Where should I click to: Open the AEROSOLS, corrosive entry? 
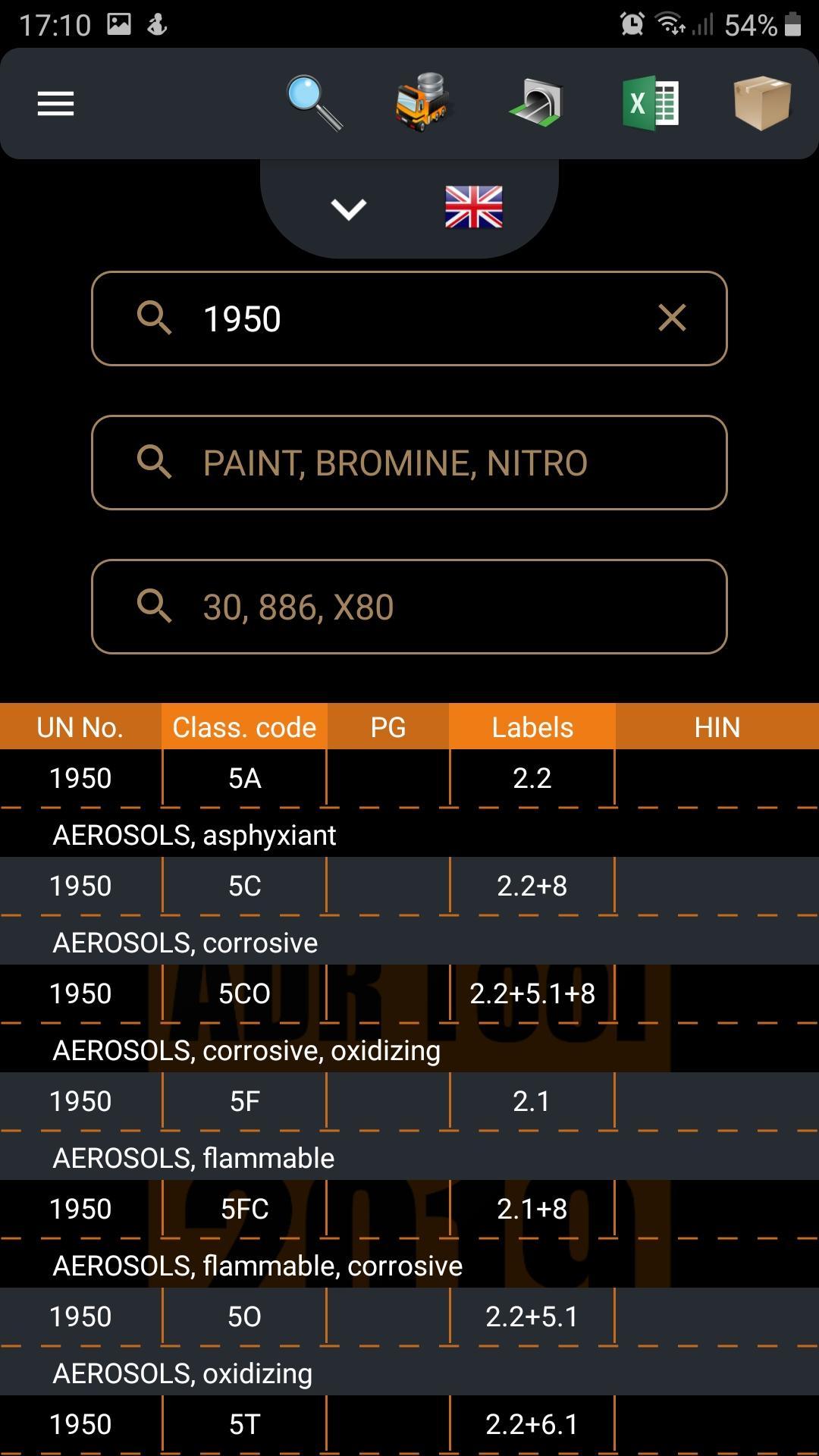point(185,943)
